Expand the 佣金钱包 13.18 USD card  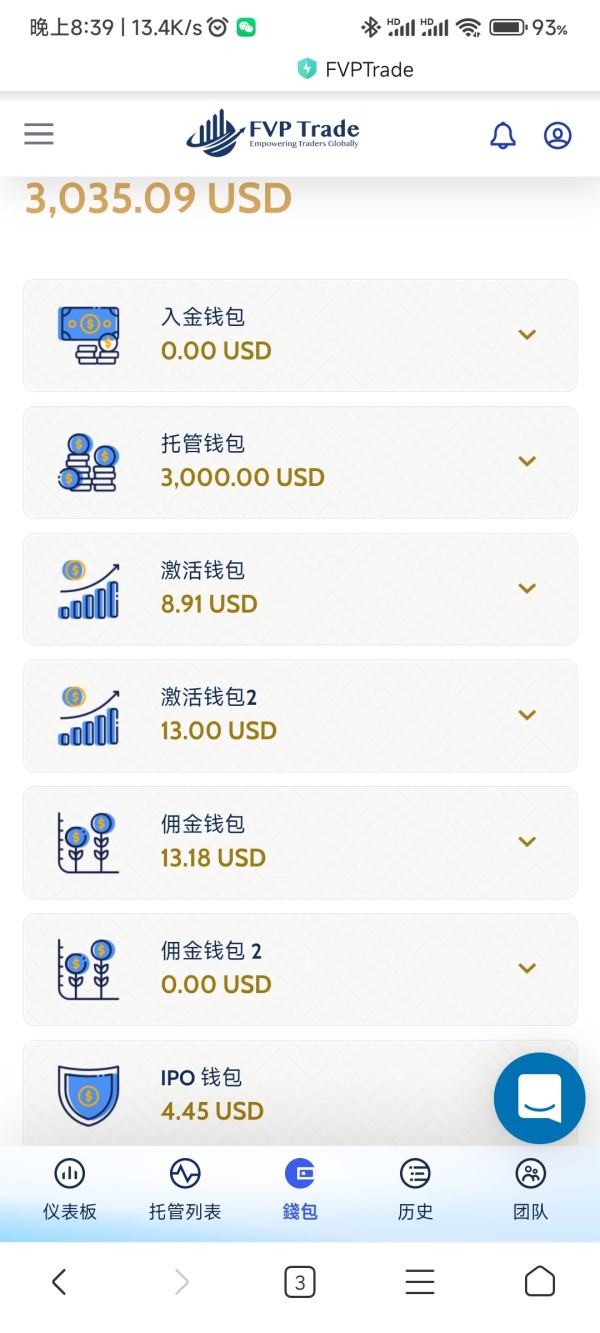pyautogui.click(x=527, y=842)
